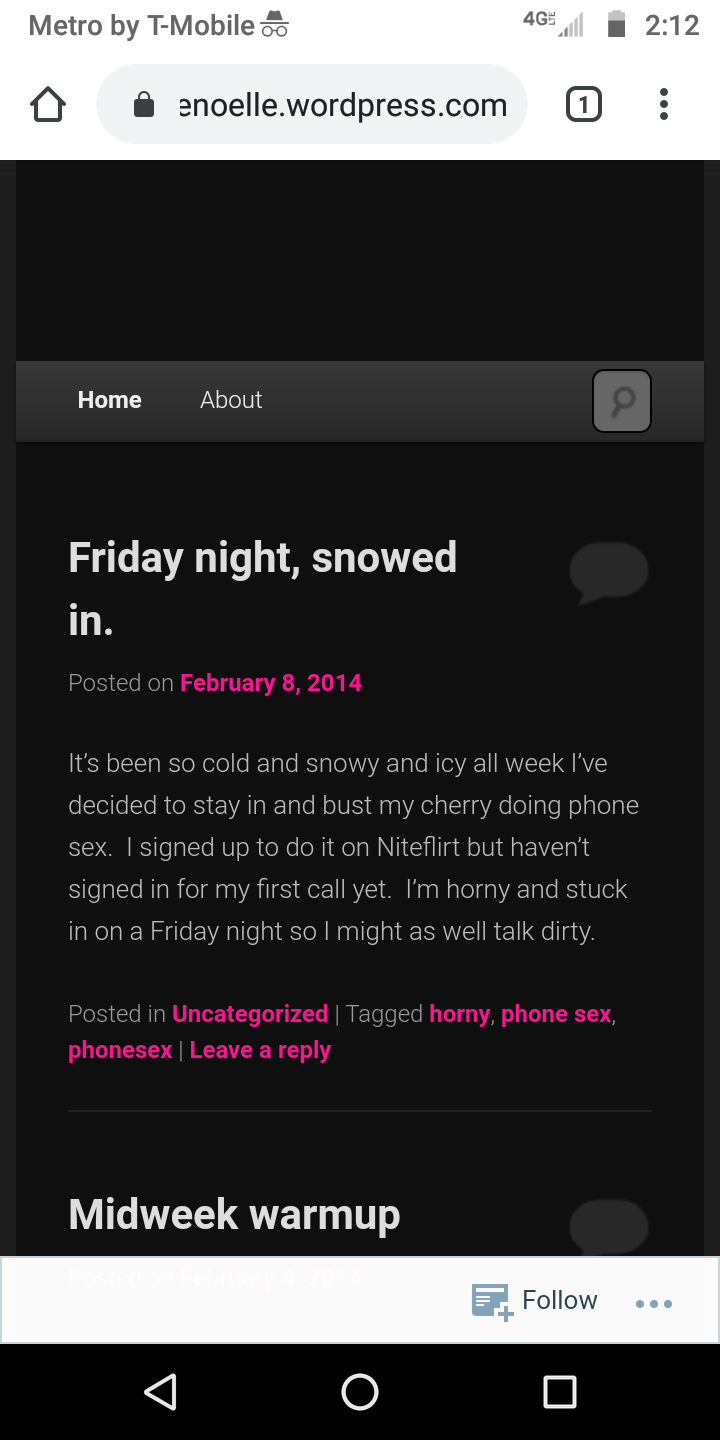Open the more options dots beside Follow
720x1440 pixels.
[654, 1303]
